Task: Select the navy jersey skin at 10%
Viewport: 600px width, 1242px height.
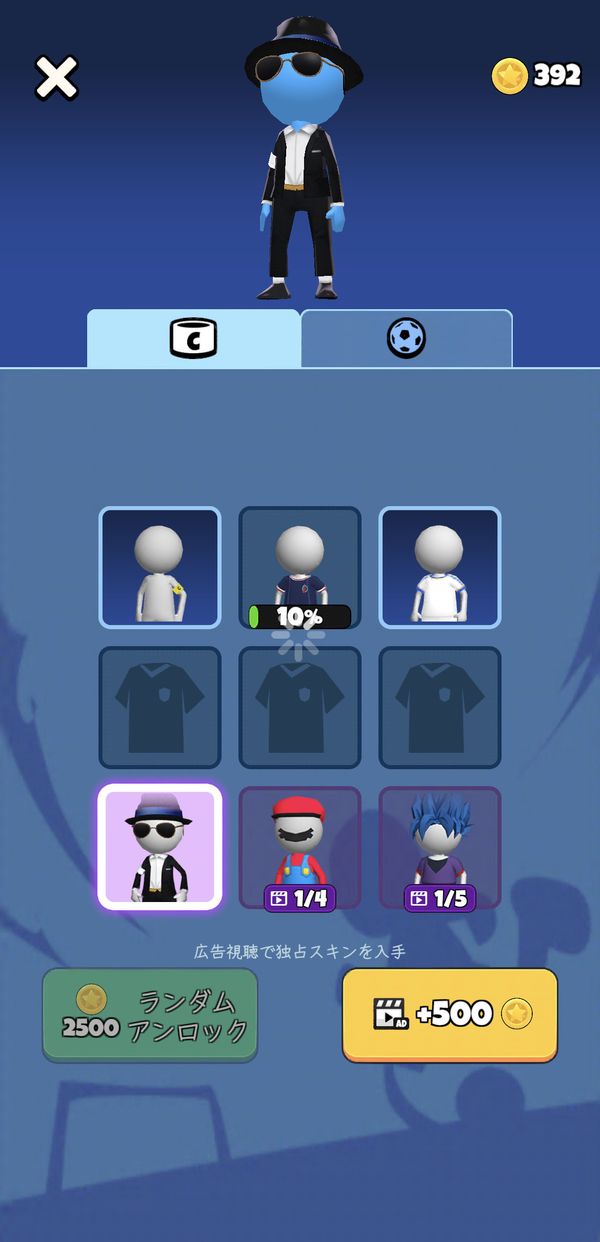Action: tap(300, 568)
